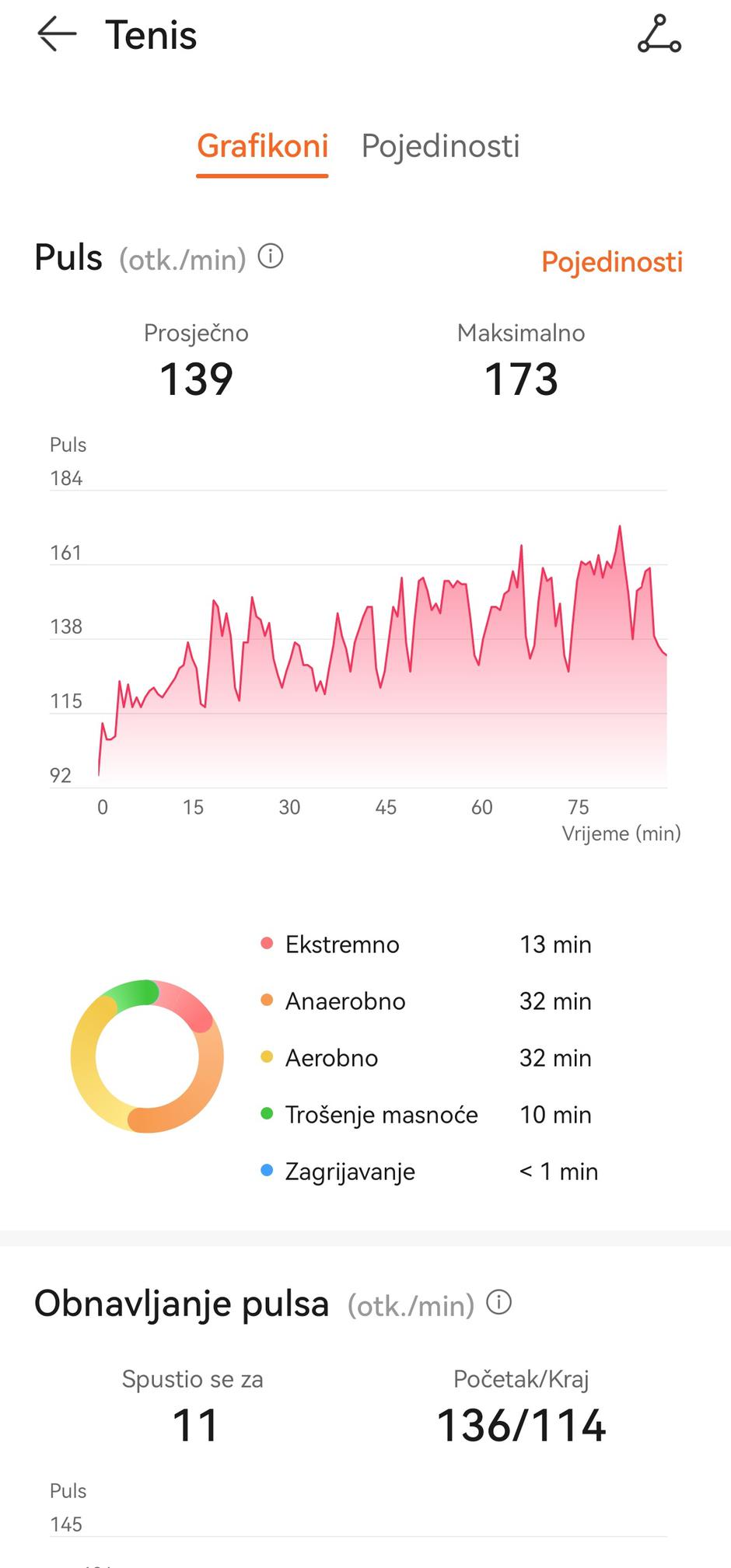Show info about Puls measurement
The width and height of the screenshot is (731, 1568).
coord(271,256)
